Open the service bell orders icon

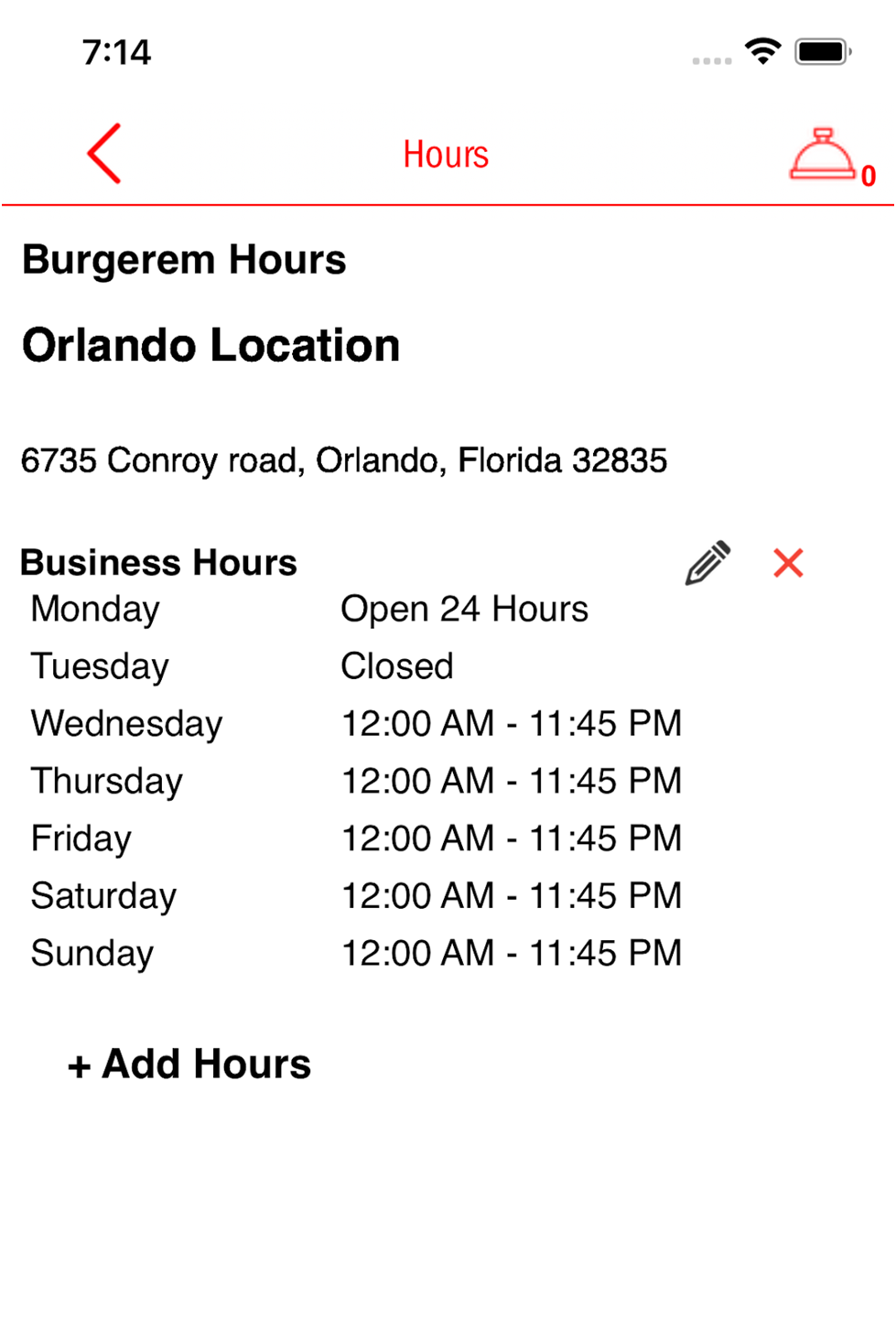click(824, 156)
